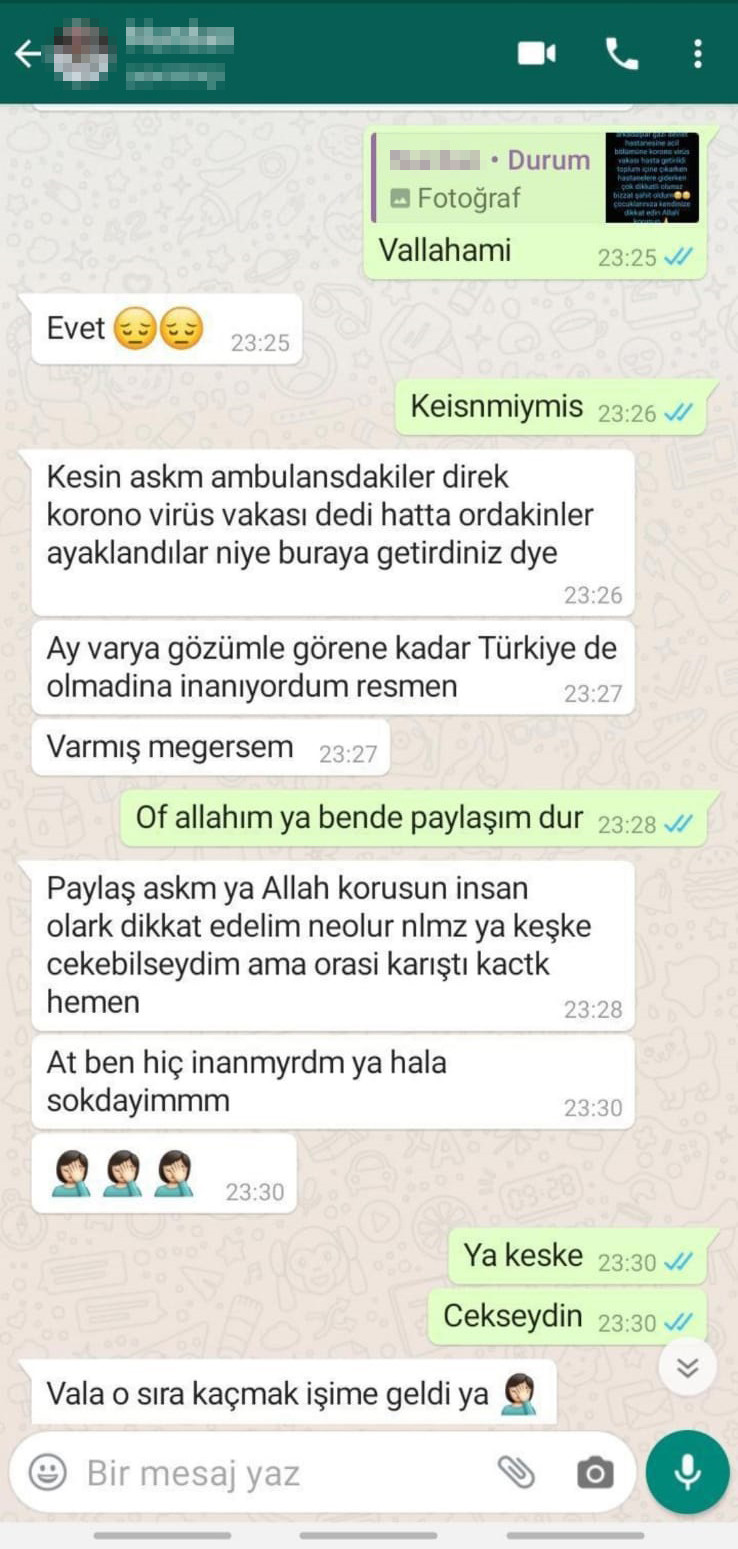Focus the 'Bir mesaj yaz' field
This screenshot has height=1549, width=738.
coord(285,1473)
